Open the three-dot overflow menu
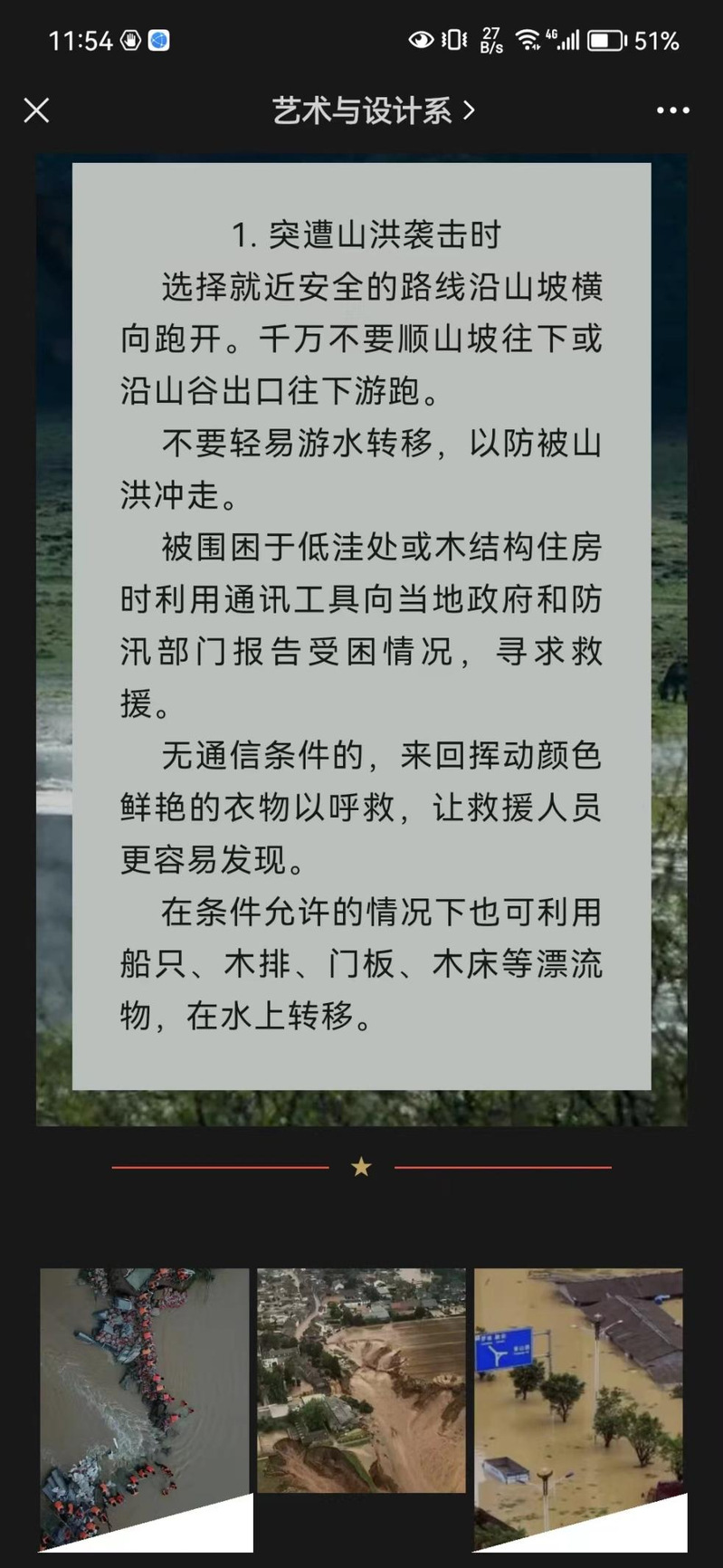 [672, 110]
